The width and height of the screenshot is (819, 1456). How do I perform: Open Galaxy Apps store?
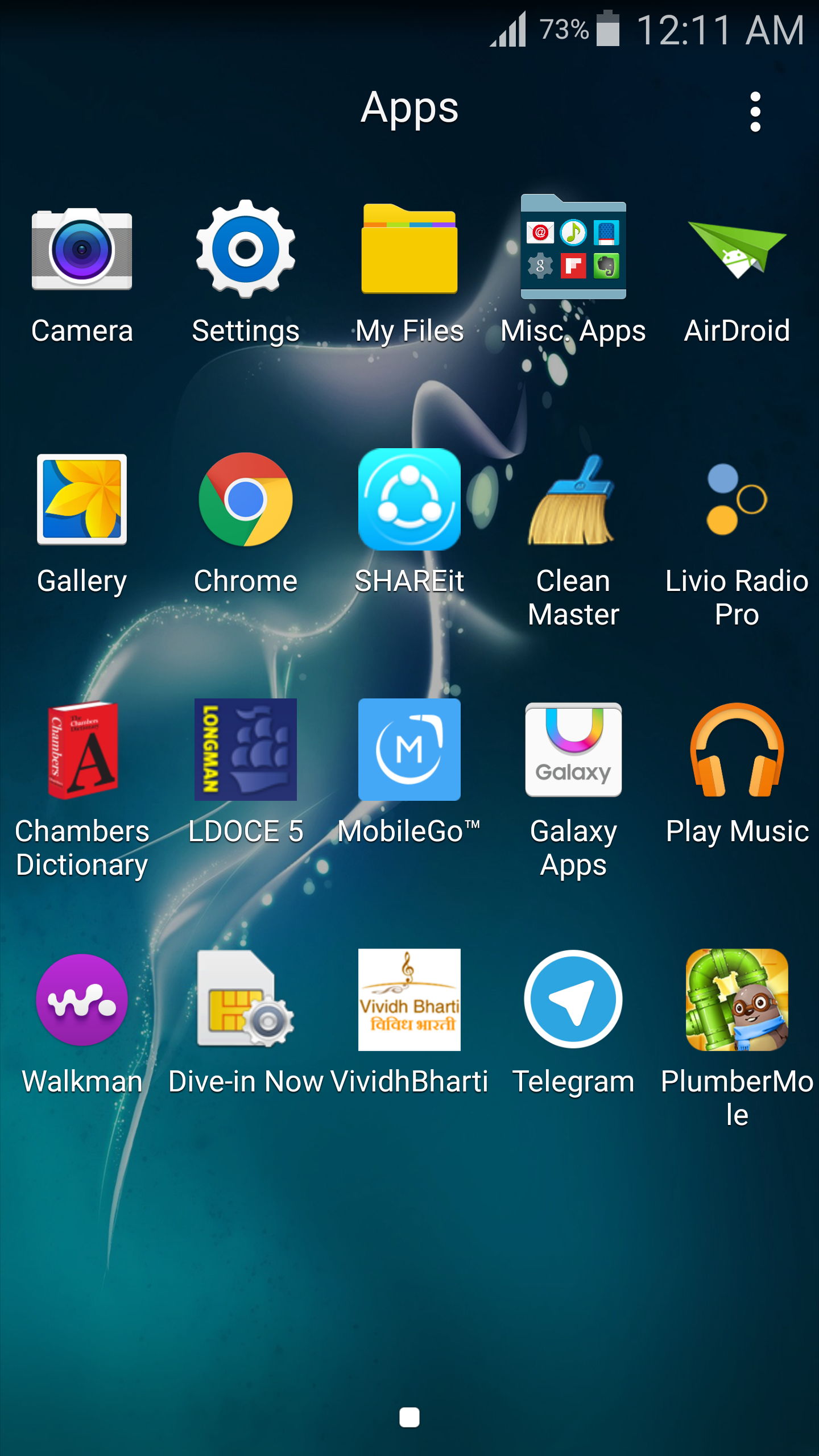click(573, 750)
